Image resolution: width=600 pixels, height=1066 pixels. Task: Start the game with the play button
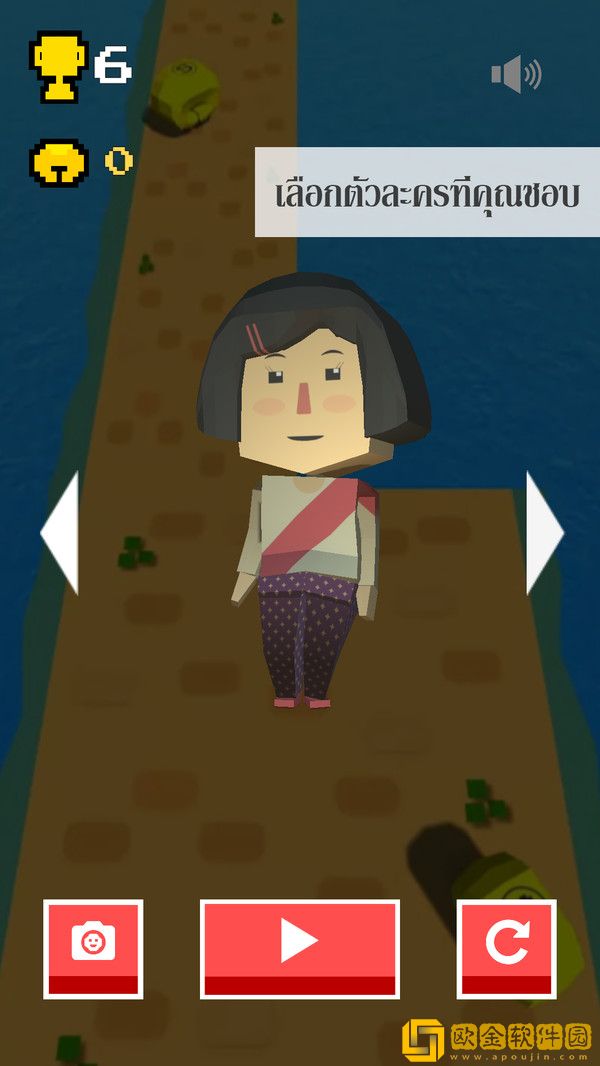point(299,947)
